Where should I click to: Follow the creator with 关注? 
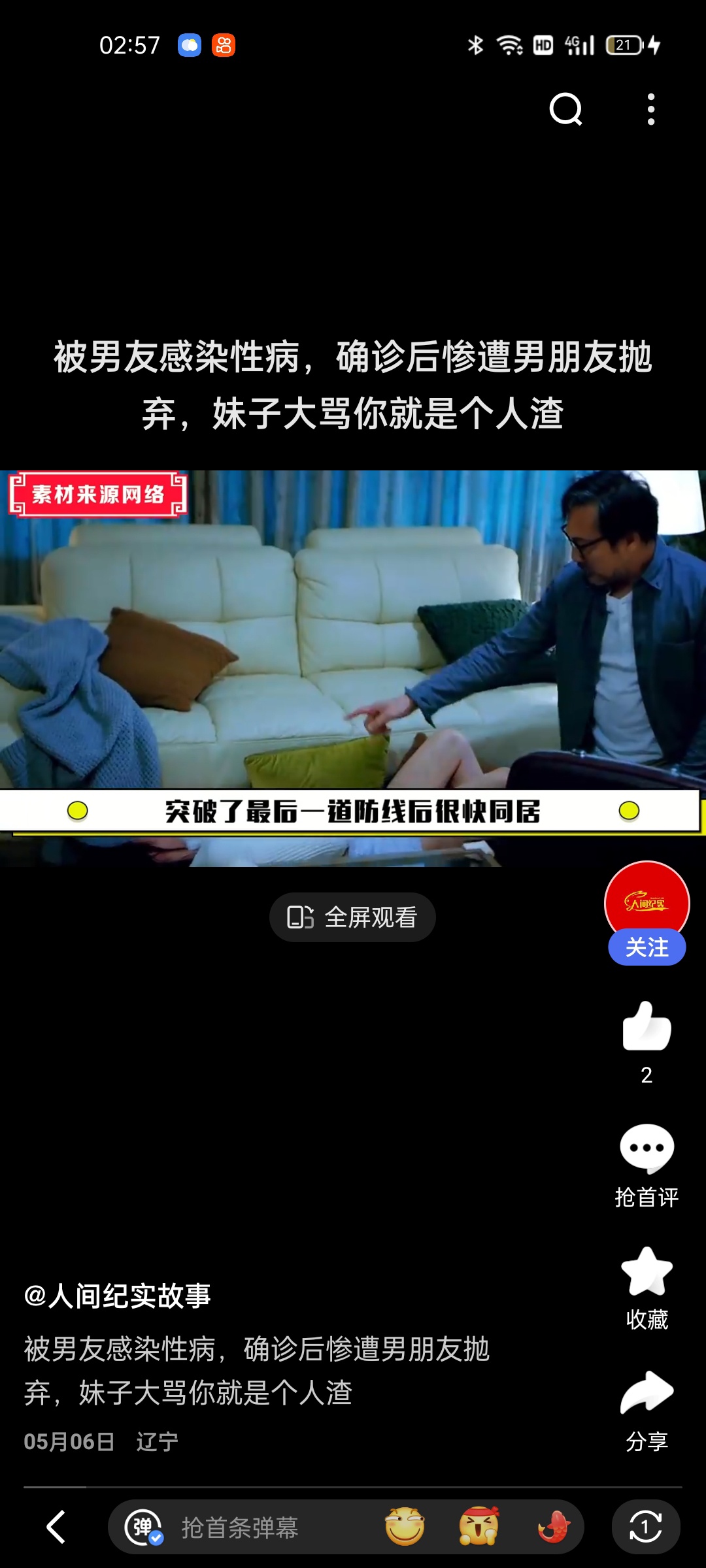(647, 947)
